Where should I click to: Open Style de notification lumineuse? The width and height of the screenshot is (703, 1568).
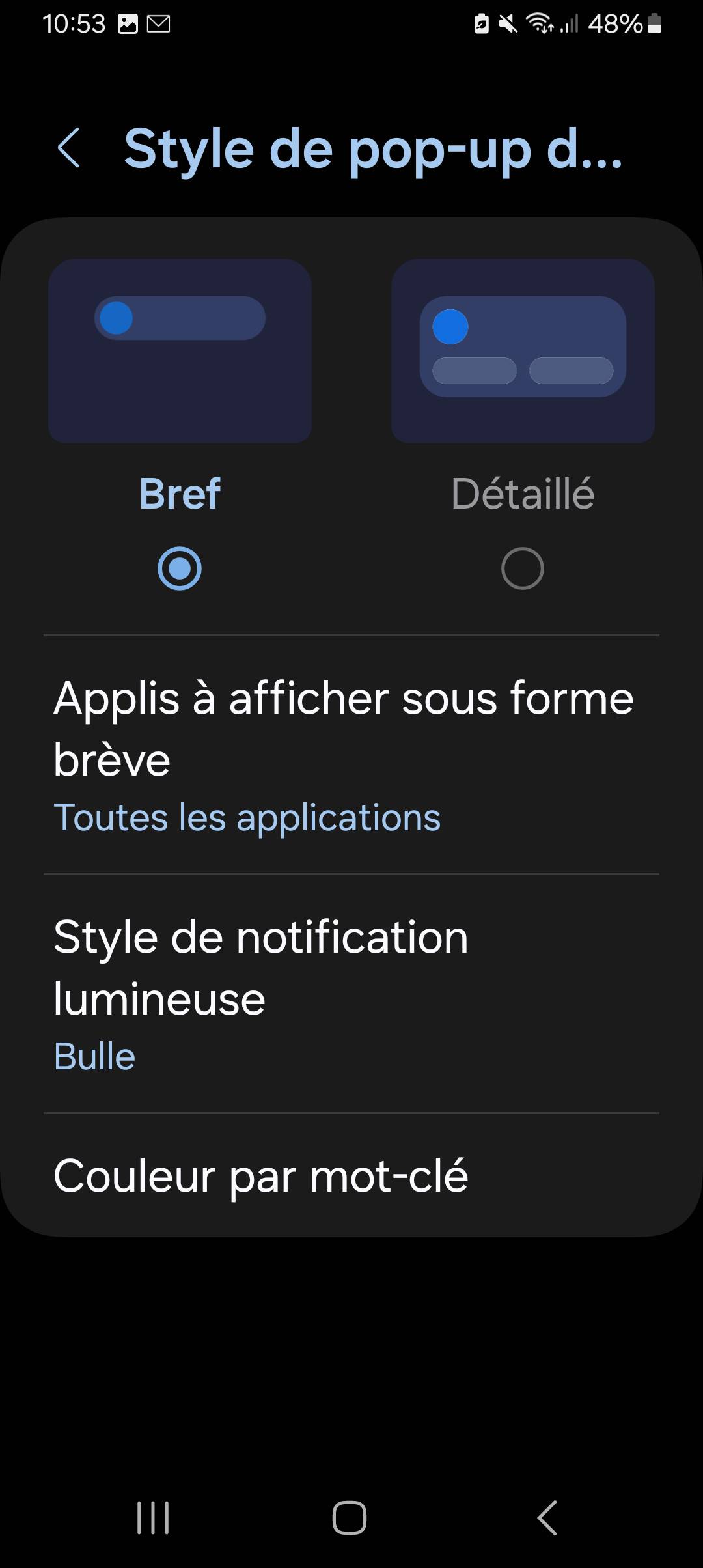(x=351, y=994)
